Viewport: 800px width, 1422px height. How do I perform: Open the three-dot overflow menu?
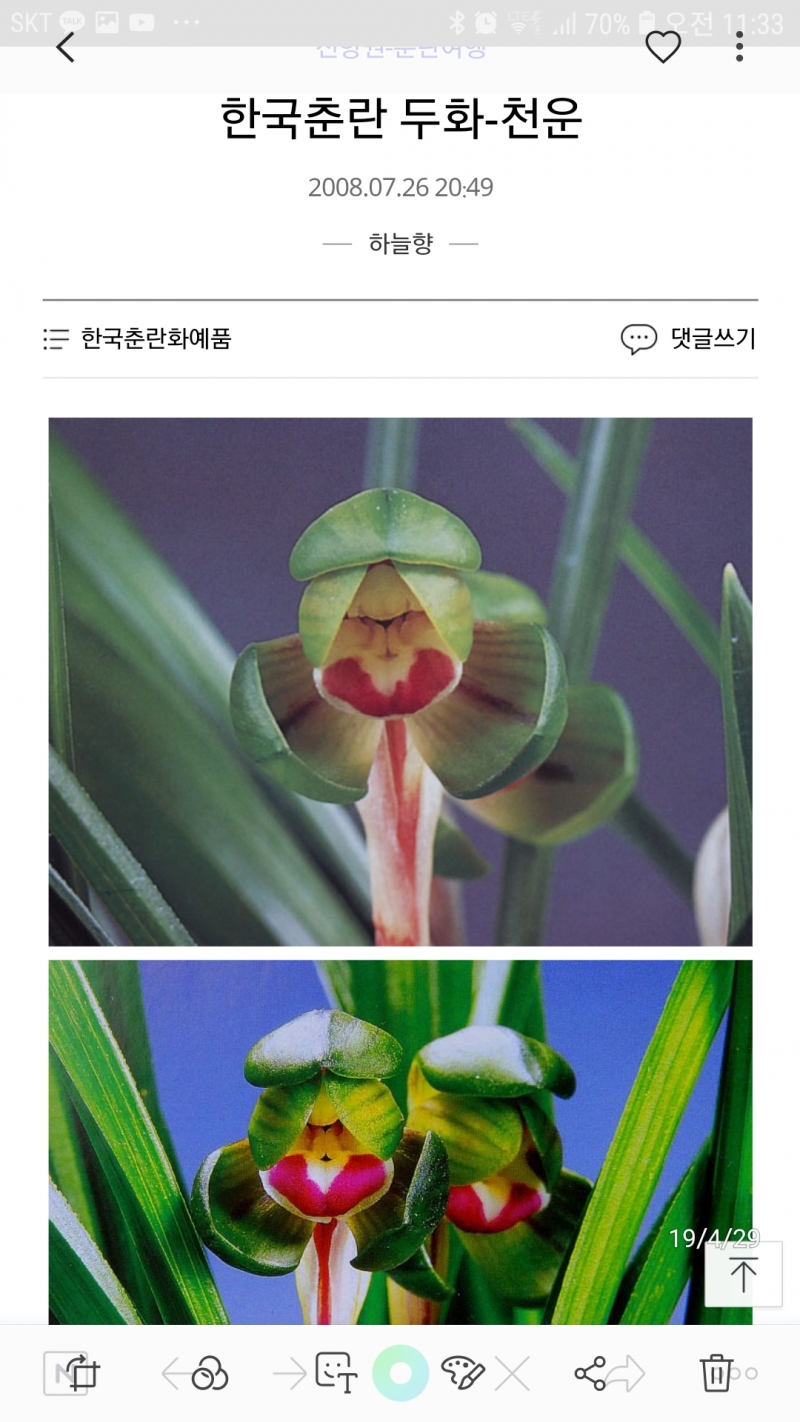(x=739, y=47)
